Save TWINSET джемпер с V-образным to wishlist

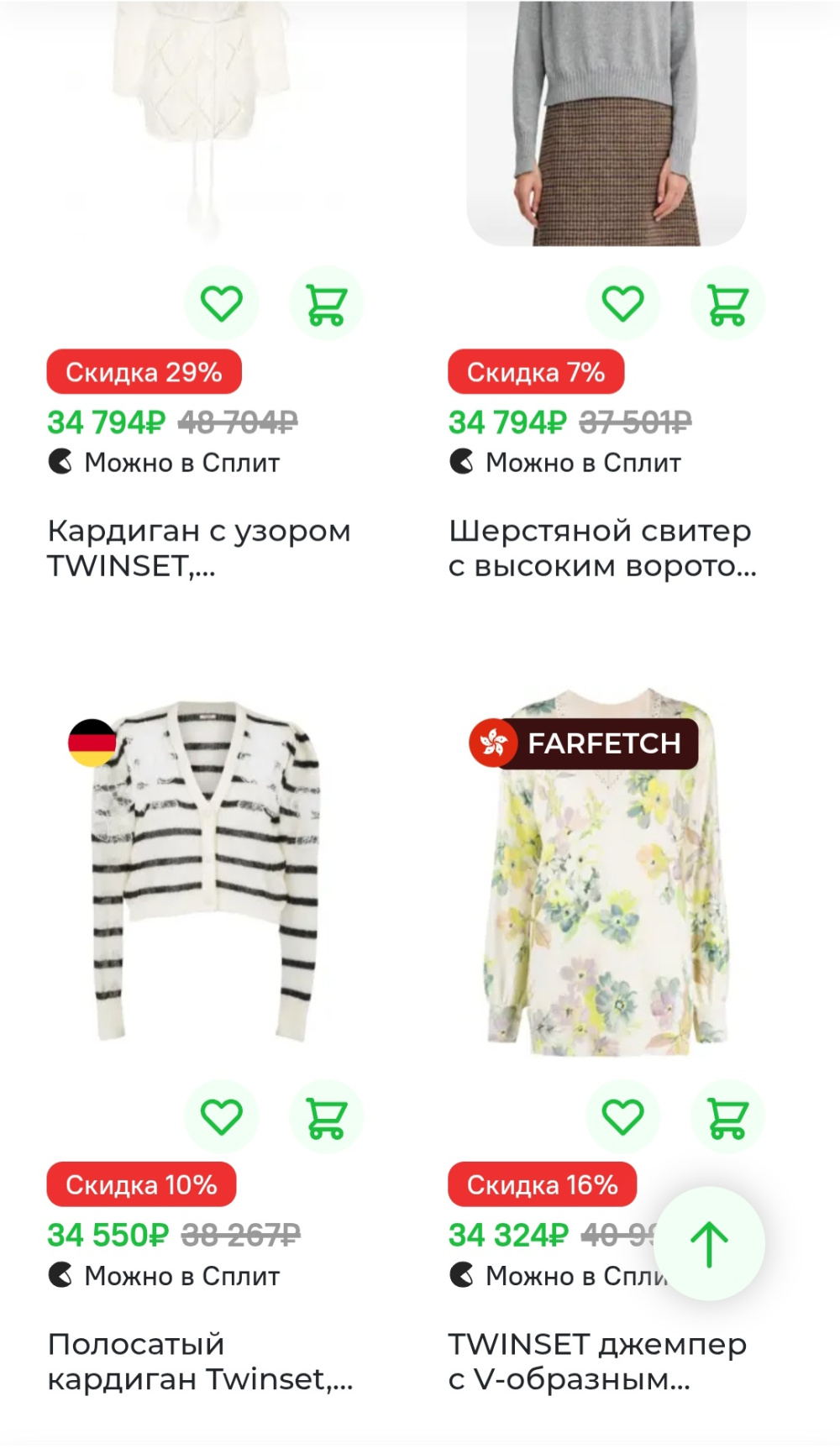pos(622,1116)
